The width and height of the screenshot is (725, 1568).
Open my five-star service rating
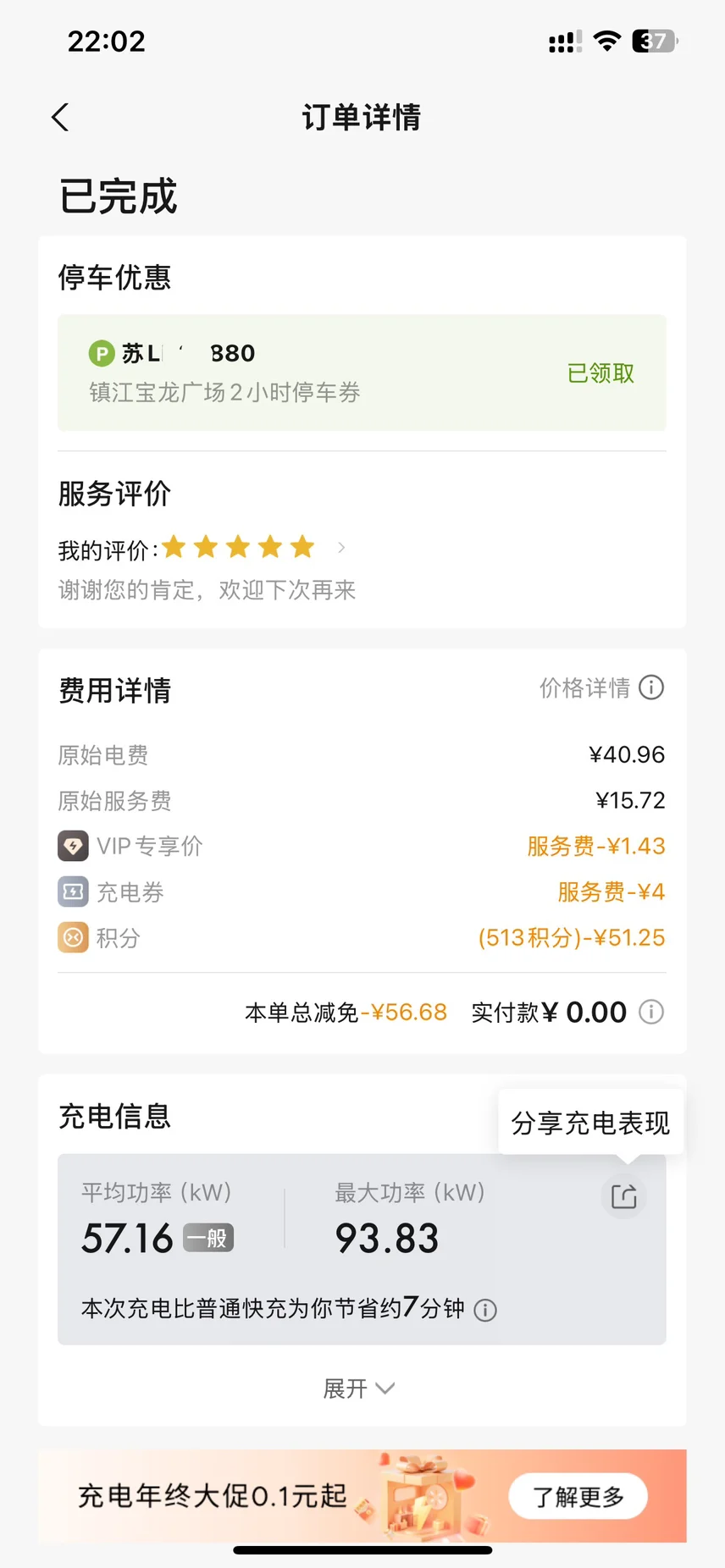pyautogui.click(x=202, y=549)
